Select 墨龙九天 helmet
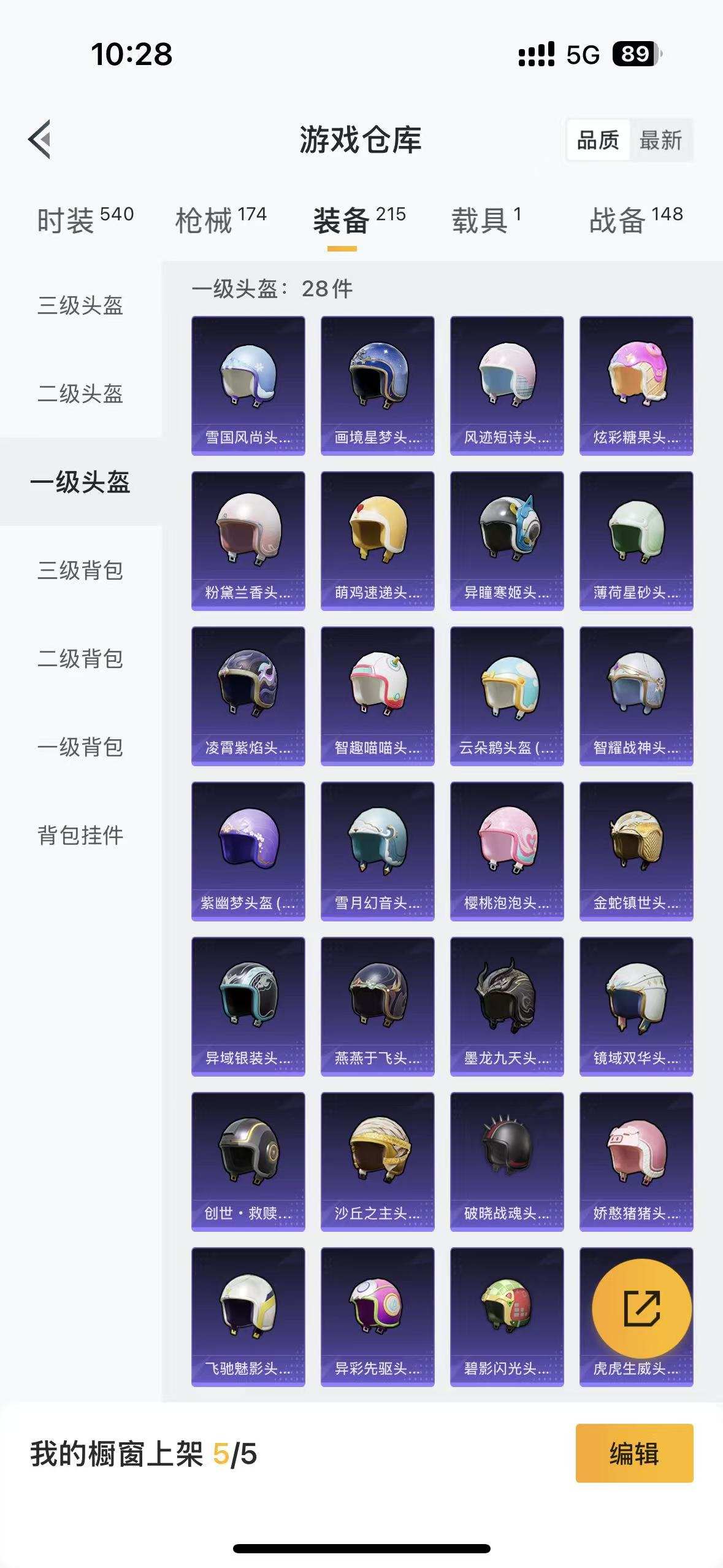This screenshot has height=1568, width=723. (507, 1006)
